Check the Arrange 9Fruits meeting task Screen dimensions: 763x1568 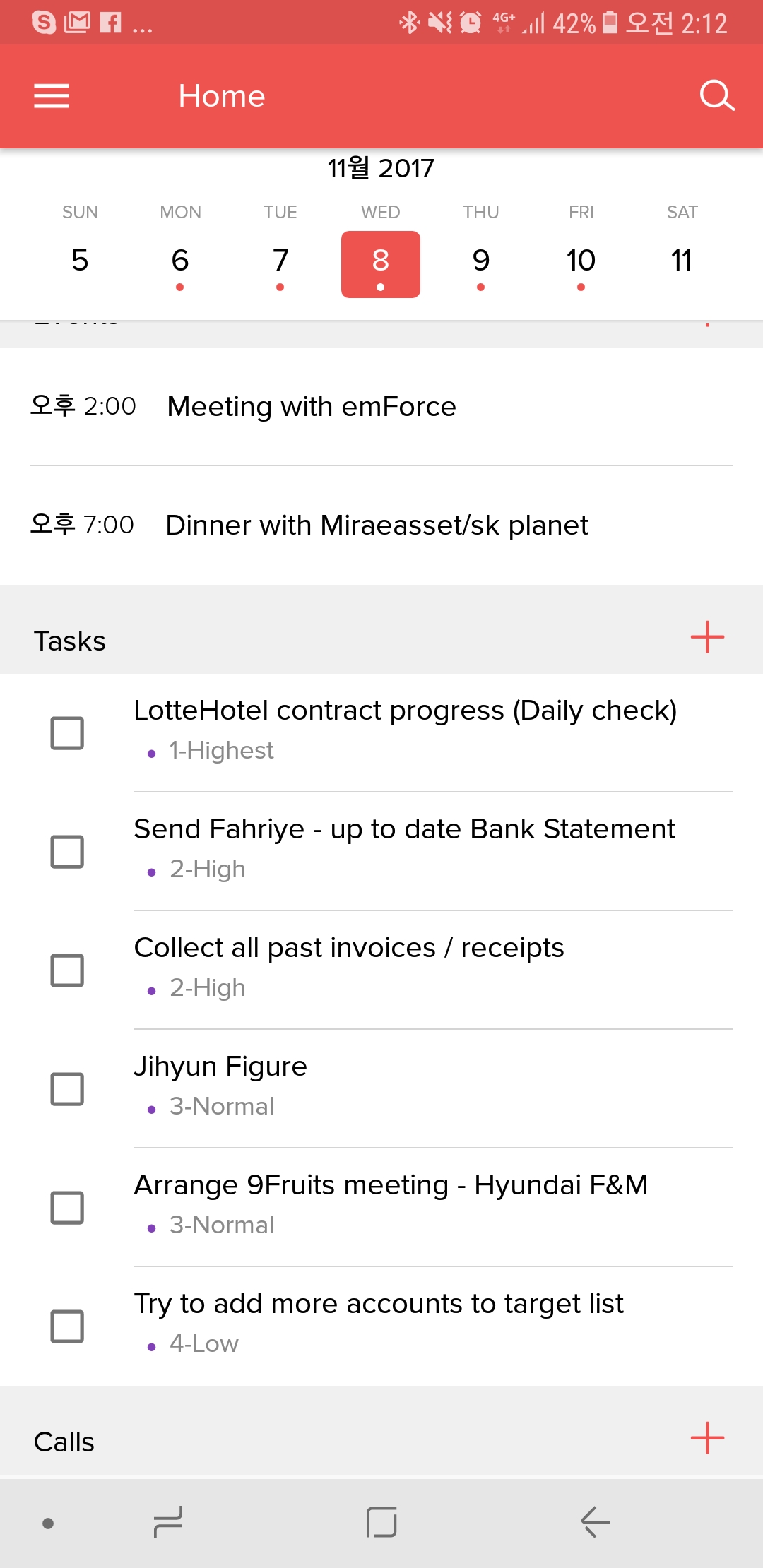67,1208
